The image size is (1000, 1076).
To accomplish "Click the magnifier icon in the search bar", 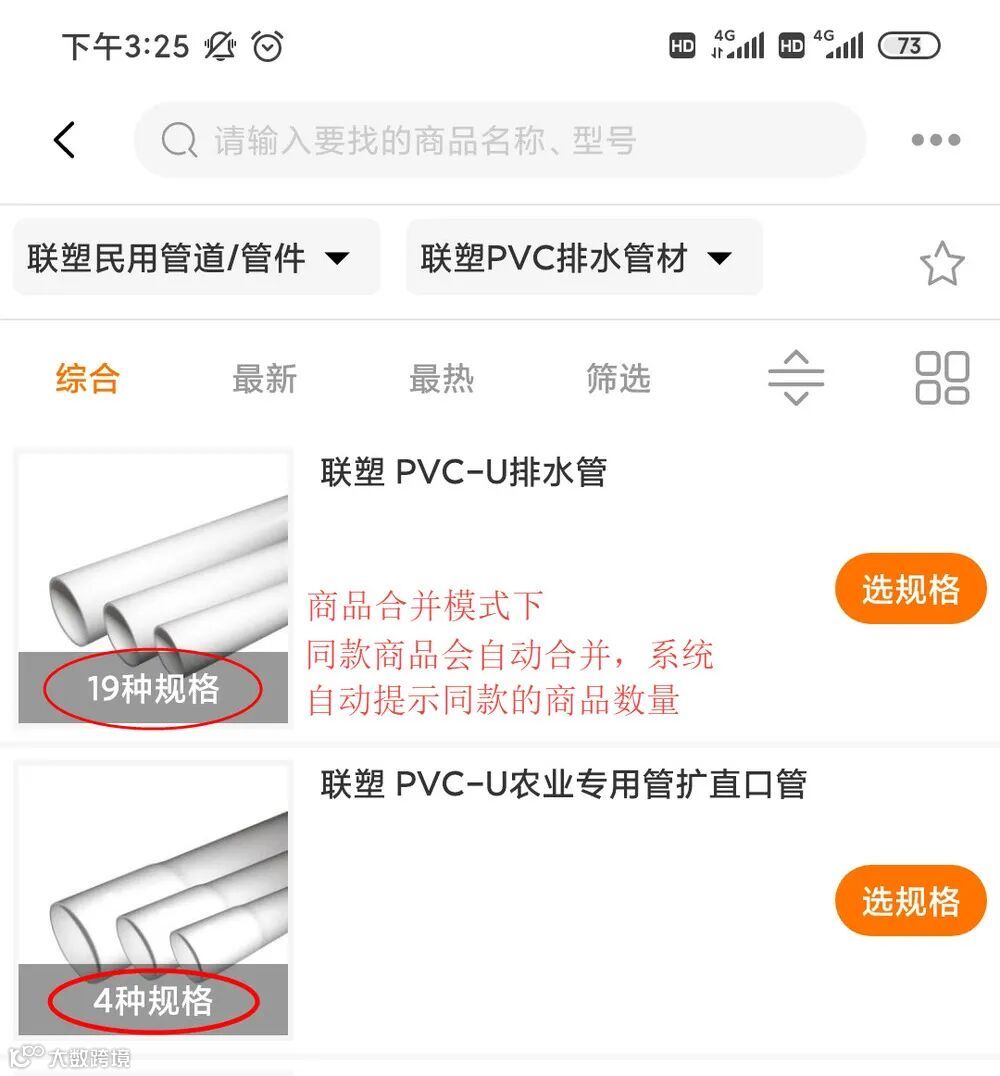I will coord(179,140).
